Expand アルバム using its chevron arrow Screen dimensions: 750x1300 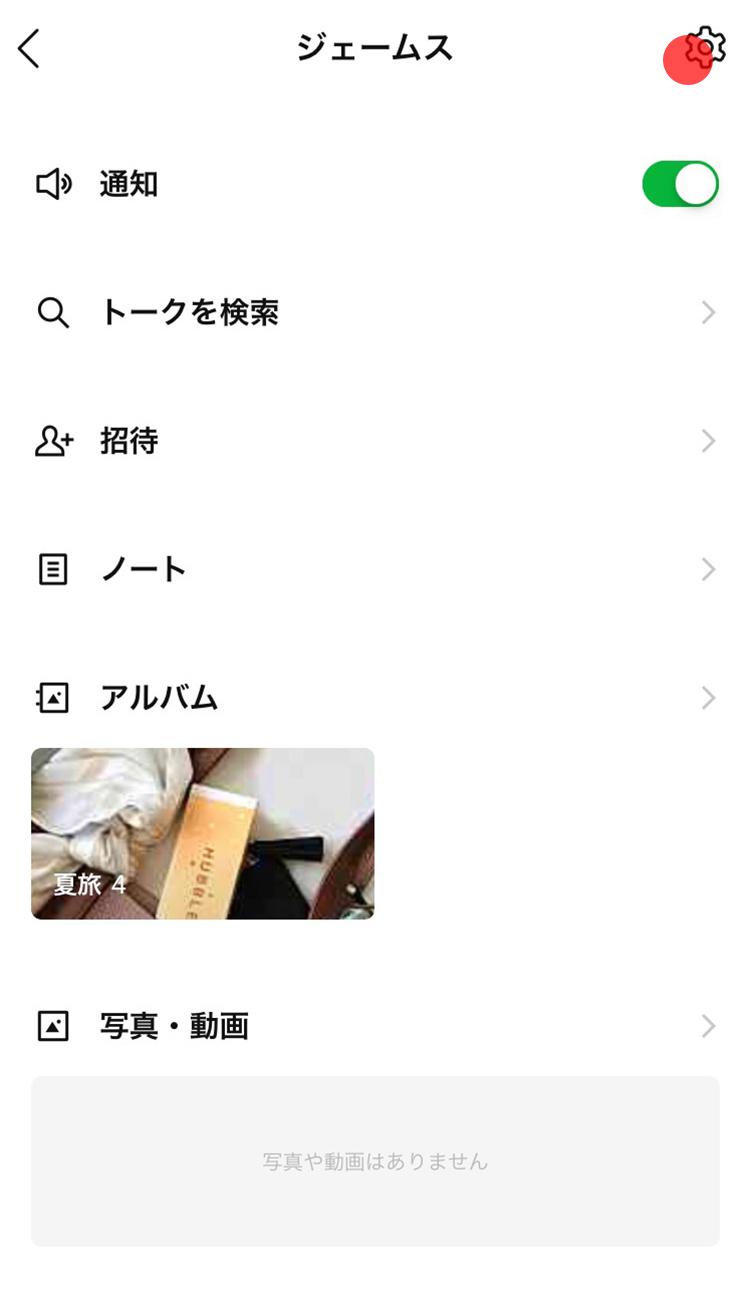(x=708, y=697)
